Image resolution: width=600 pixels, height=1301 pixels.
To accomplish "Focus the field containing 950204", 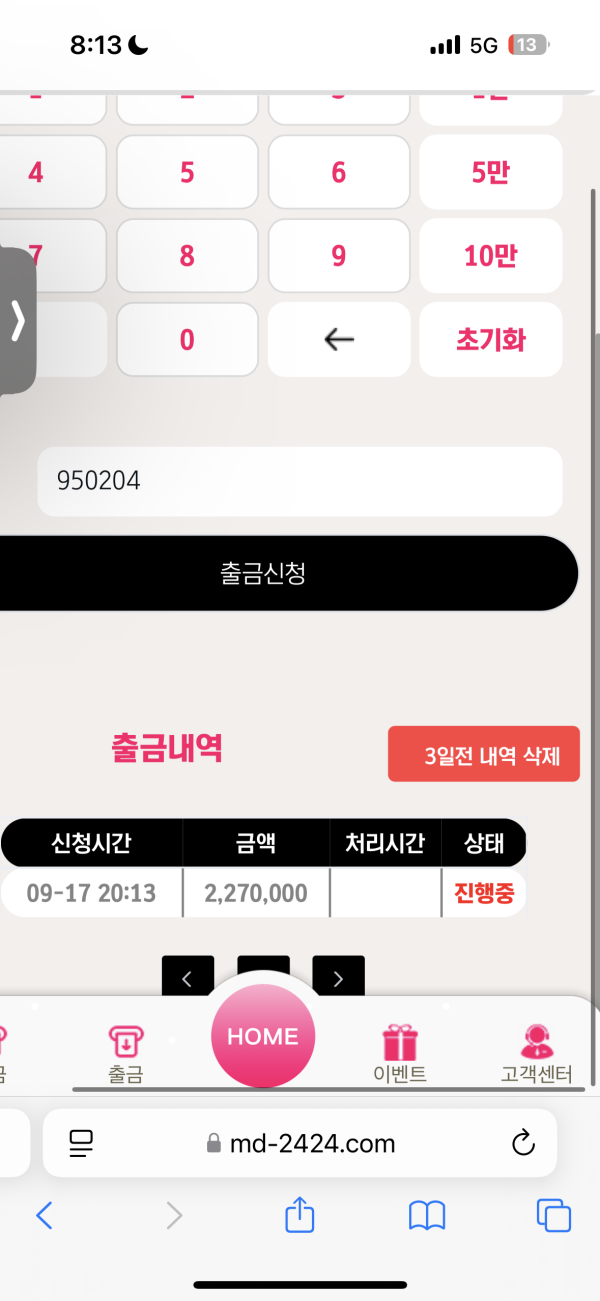I will (299, 481).
